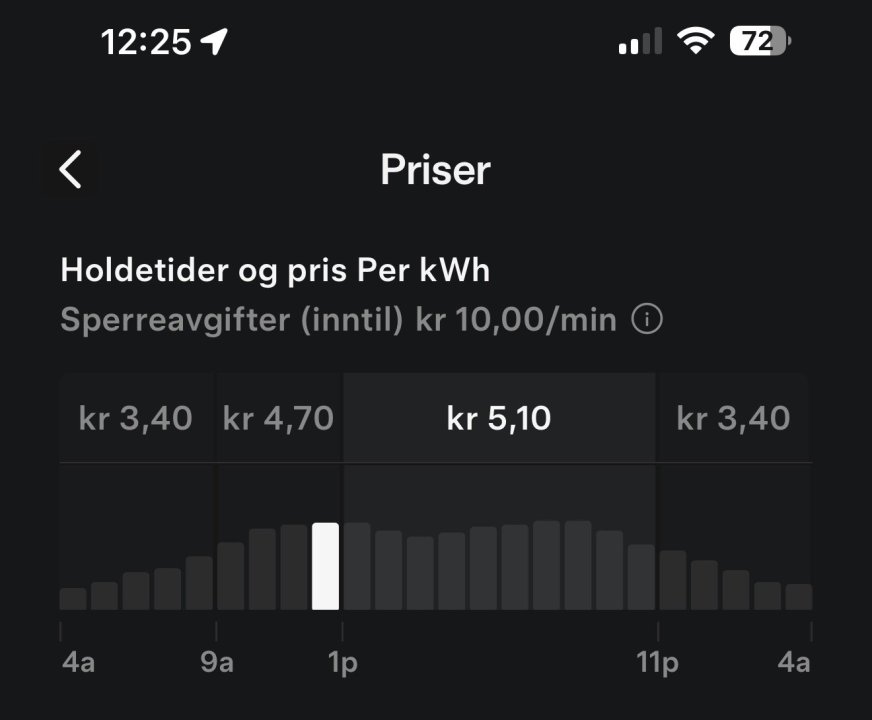Open the Sperreavgifter info icon
Viewport: 872px width, 720px height.
648,321
